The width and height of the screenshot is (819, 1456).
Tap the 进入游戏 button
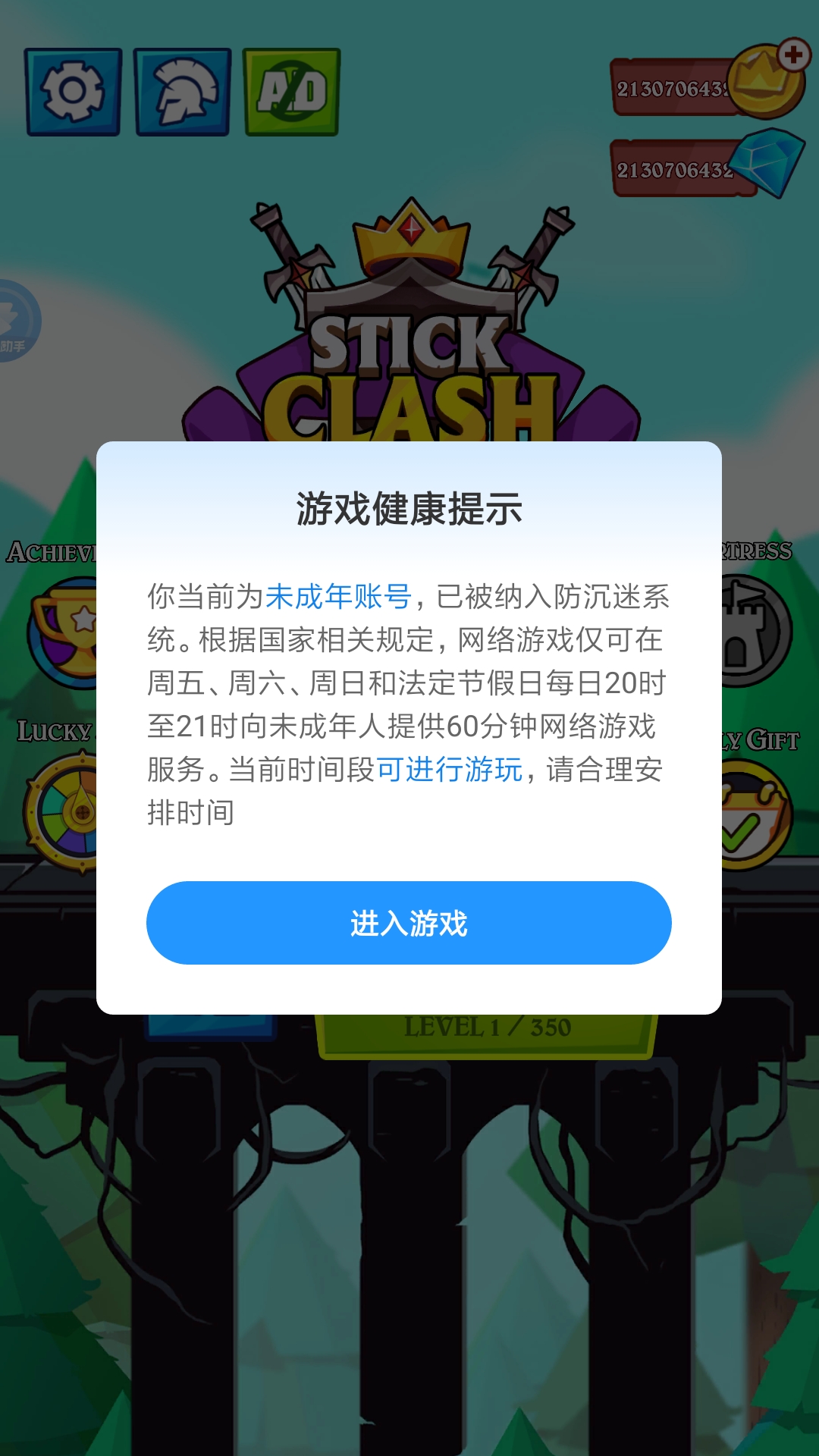409,923
